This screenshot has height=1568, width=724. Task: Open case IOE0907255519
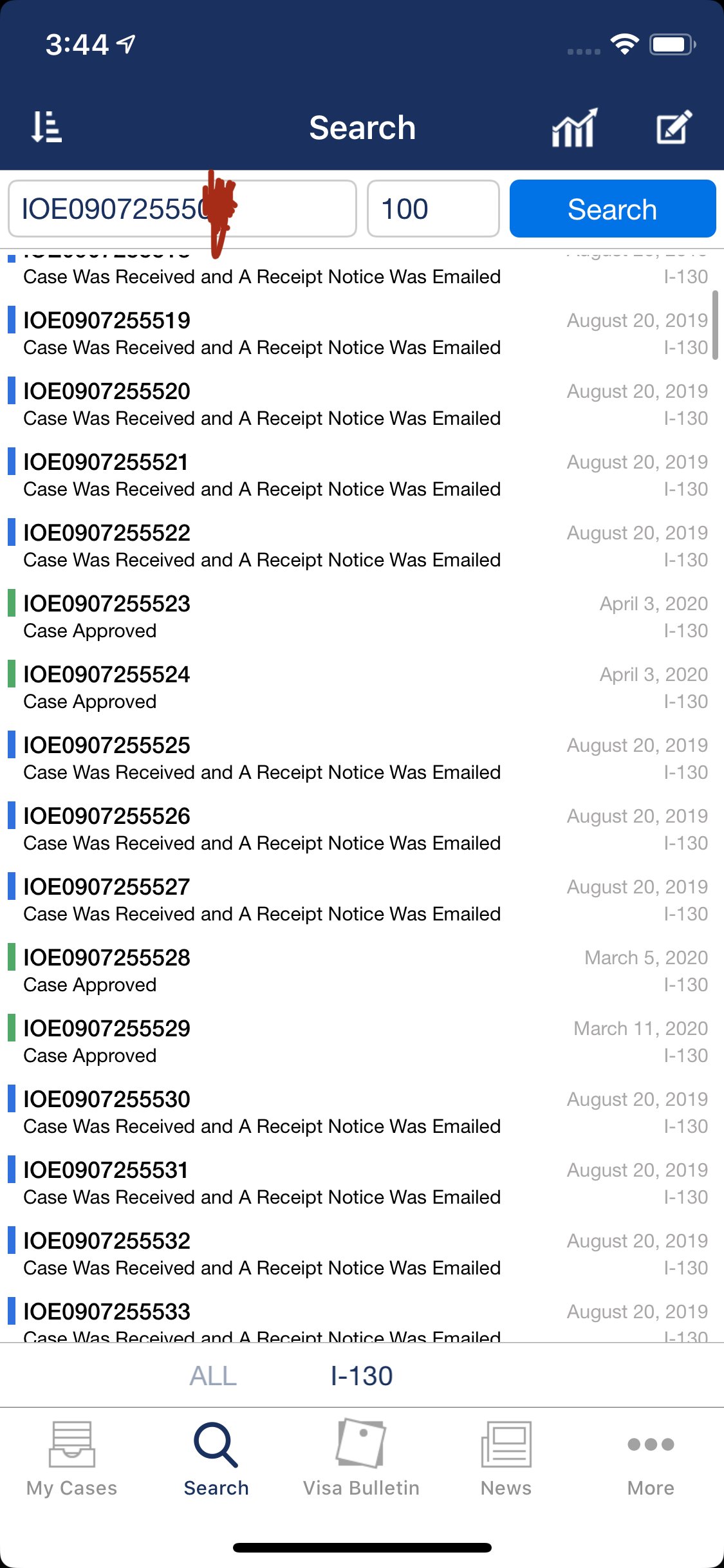tap(362, 333)
